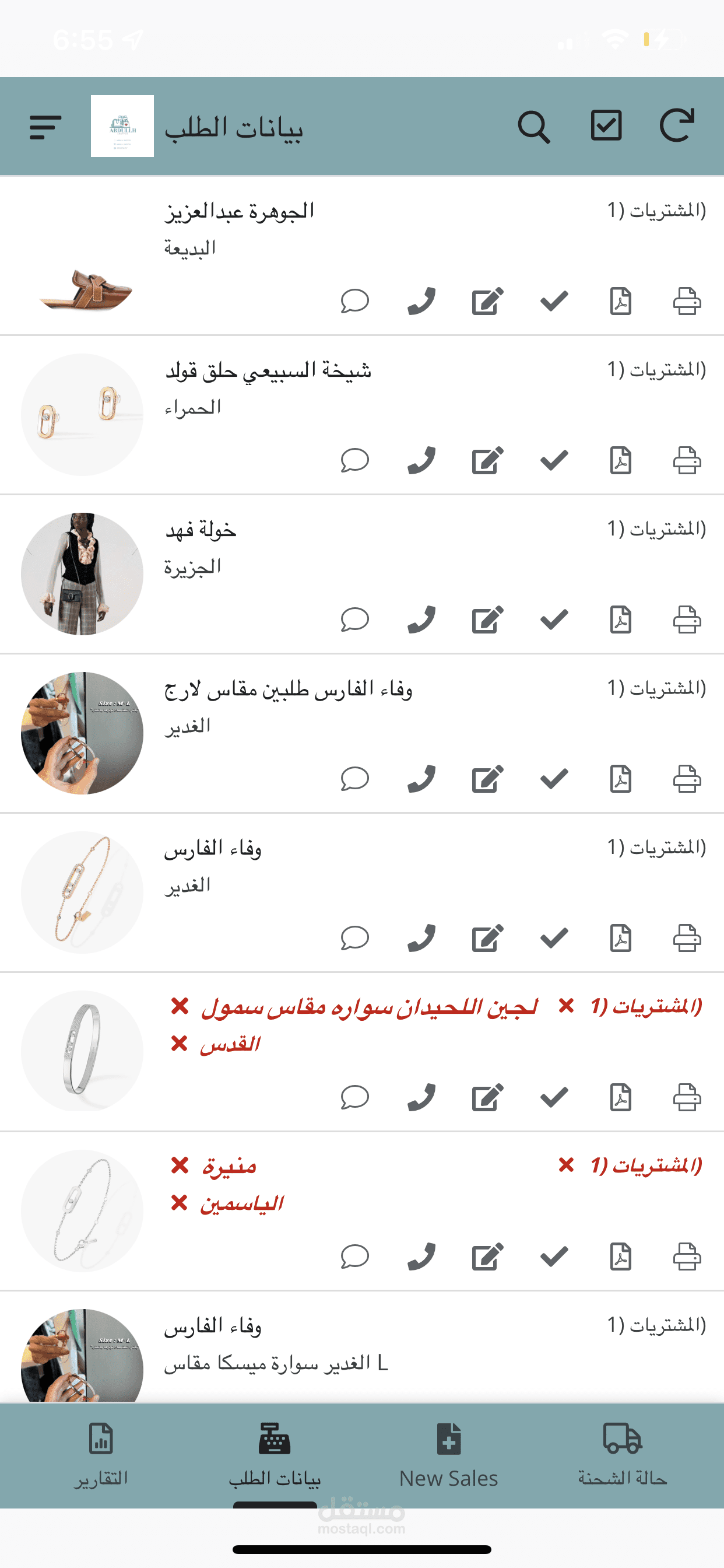Switch to the New Sales tab
The width and height of the screenshot is (724, 1568).
[448, 1454]
